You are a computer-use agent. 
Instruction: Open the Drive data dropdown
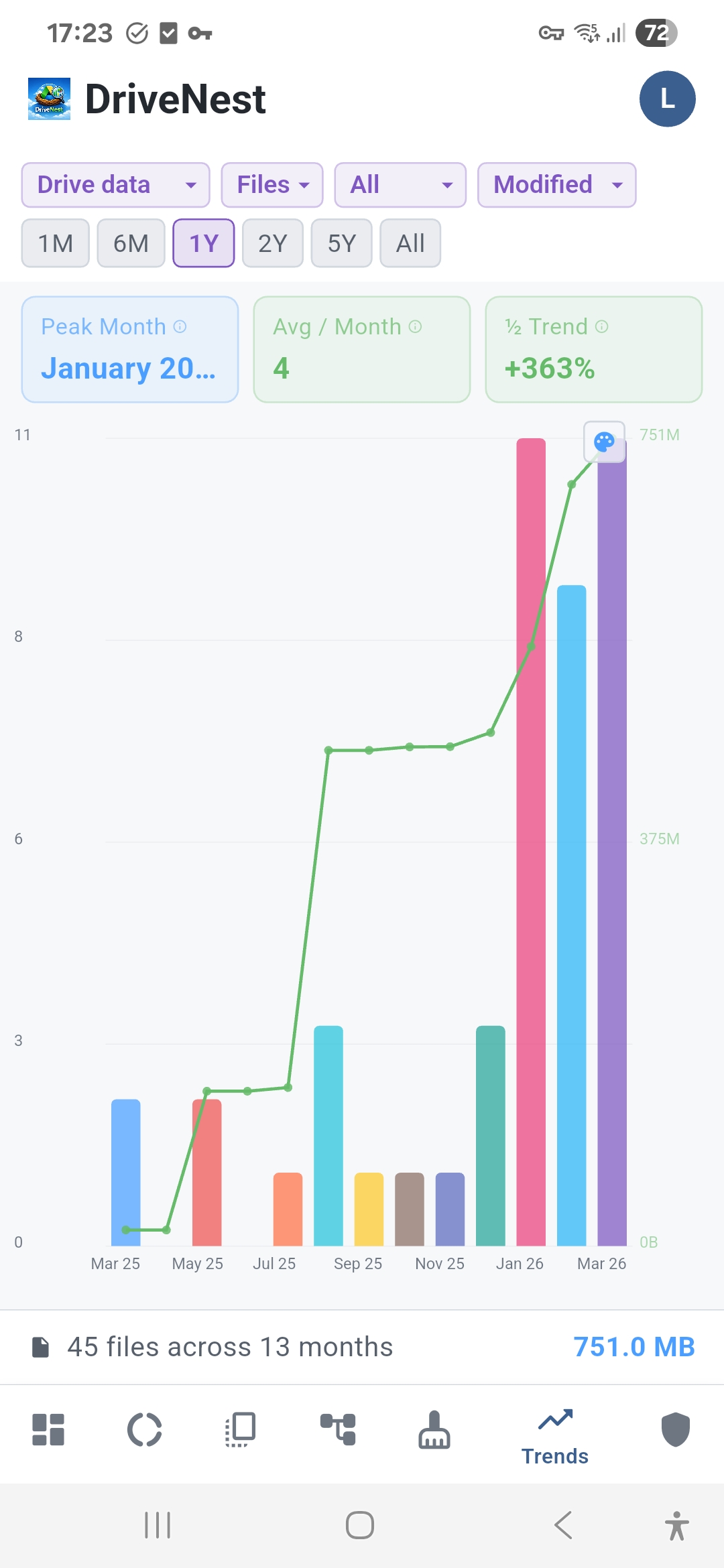click(x=115, y=185)
